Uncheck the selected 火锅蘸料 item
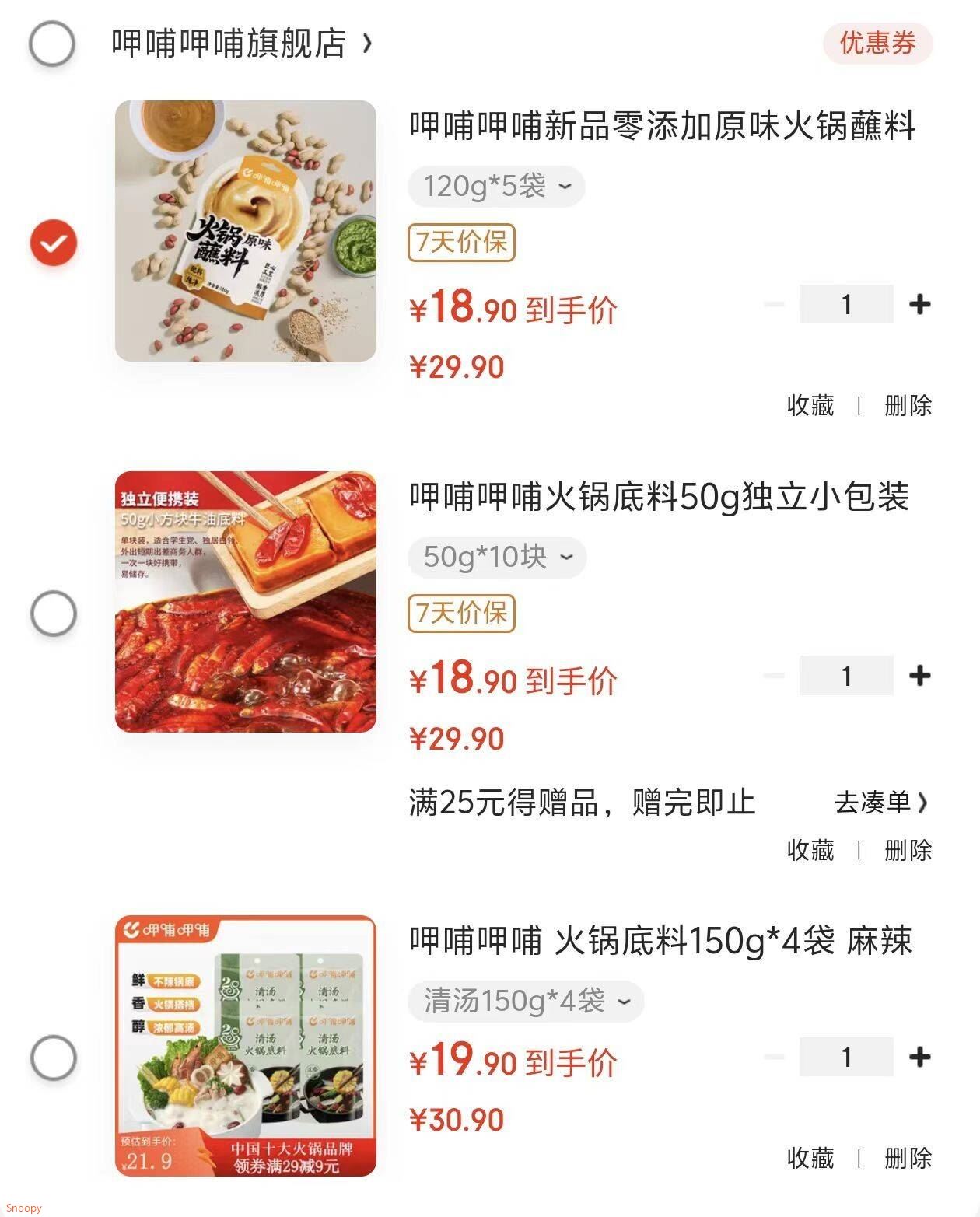This screenshot has height=1217, width=980. [51, 241]
